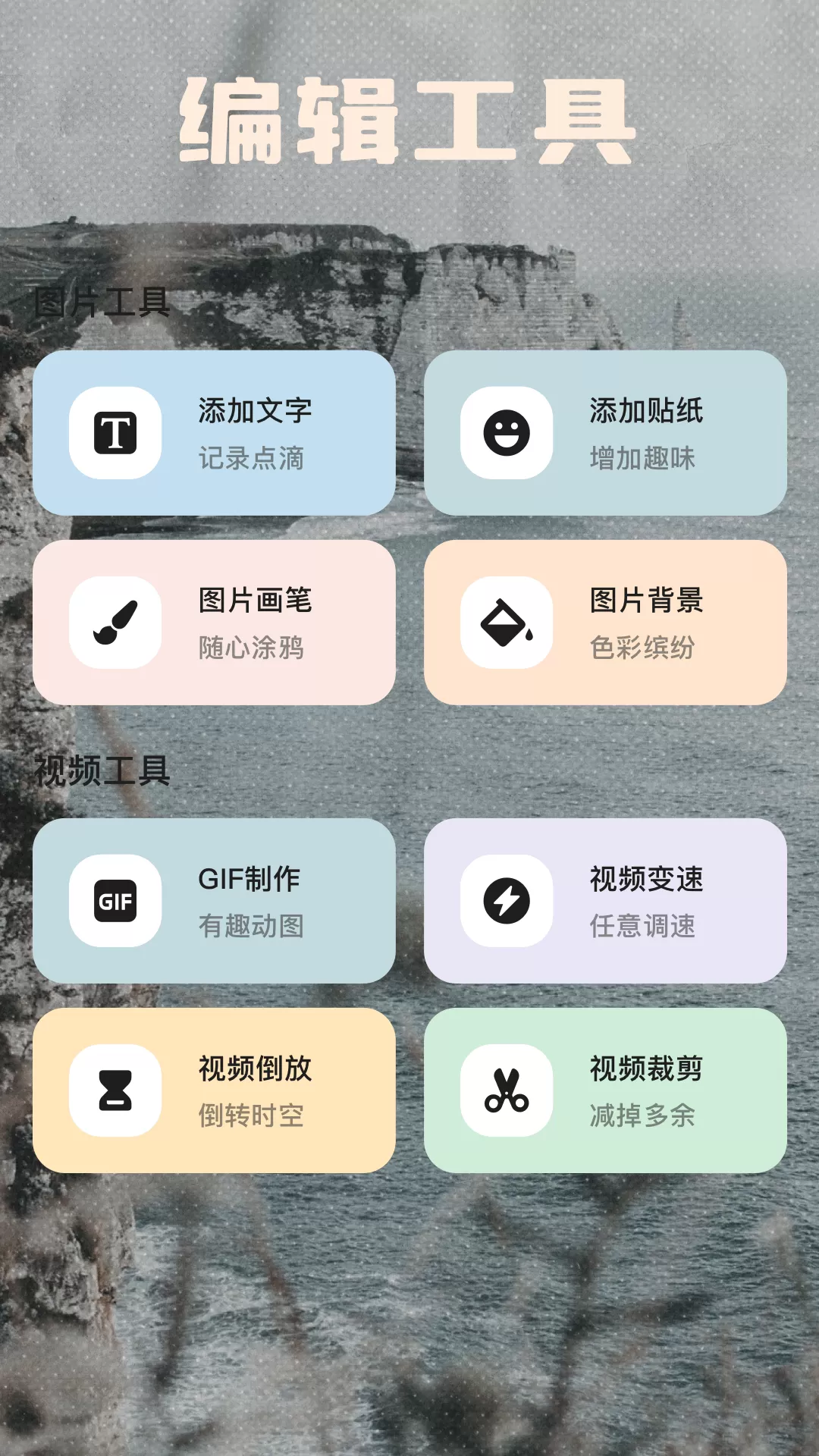Viewport: 819px width, 1456px height.
Task: Open the 图片背景 tool
Action: [605, 623]
